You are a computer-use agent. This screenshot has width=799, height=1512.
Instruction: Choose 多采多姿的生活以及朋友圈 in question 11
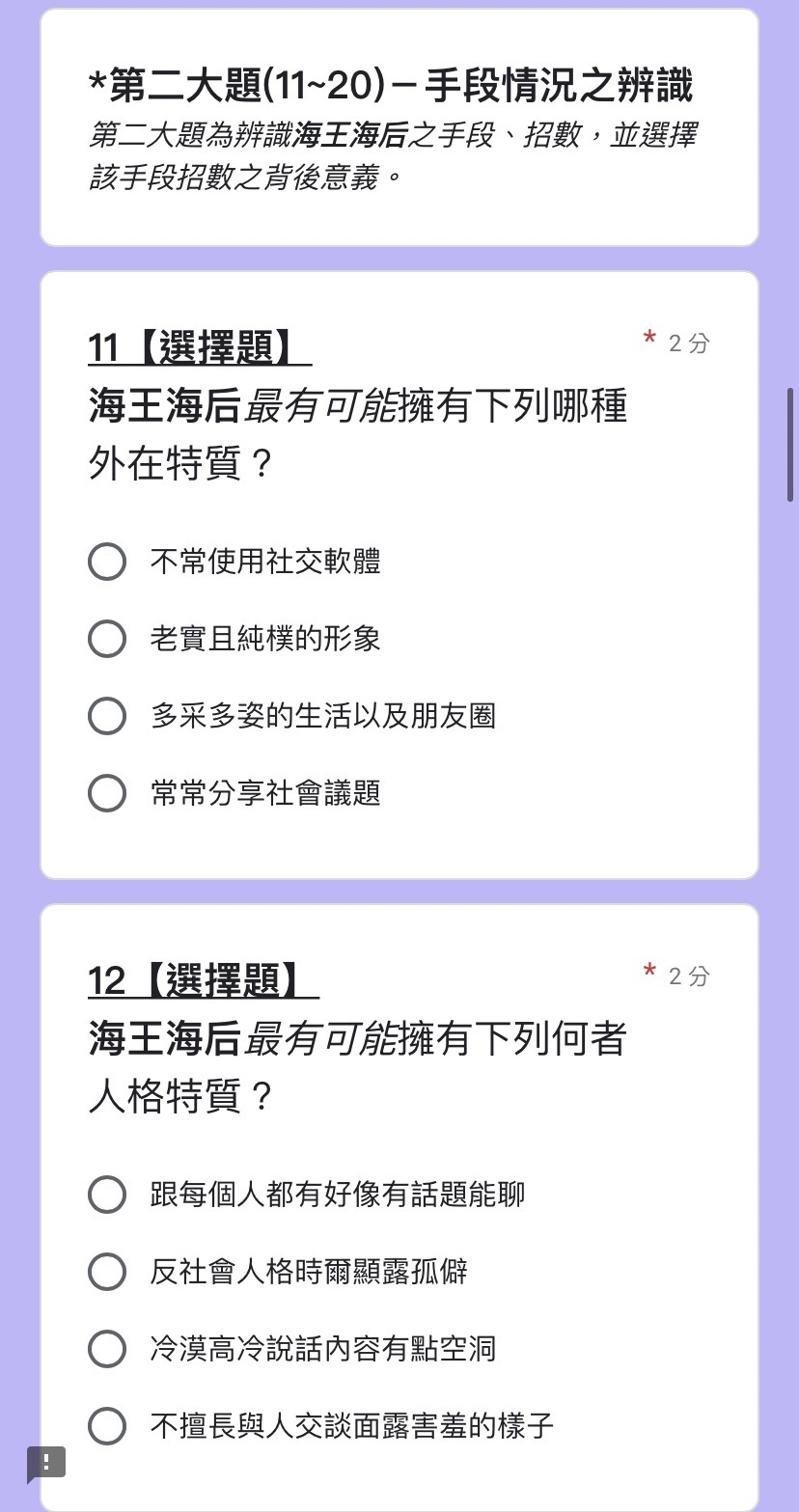(x=106, y=716)
